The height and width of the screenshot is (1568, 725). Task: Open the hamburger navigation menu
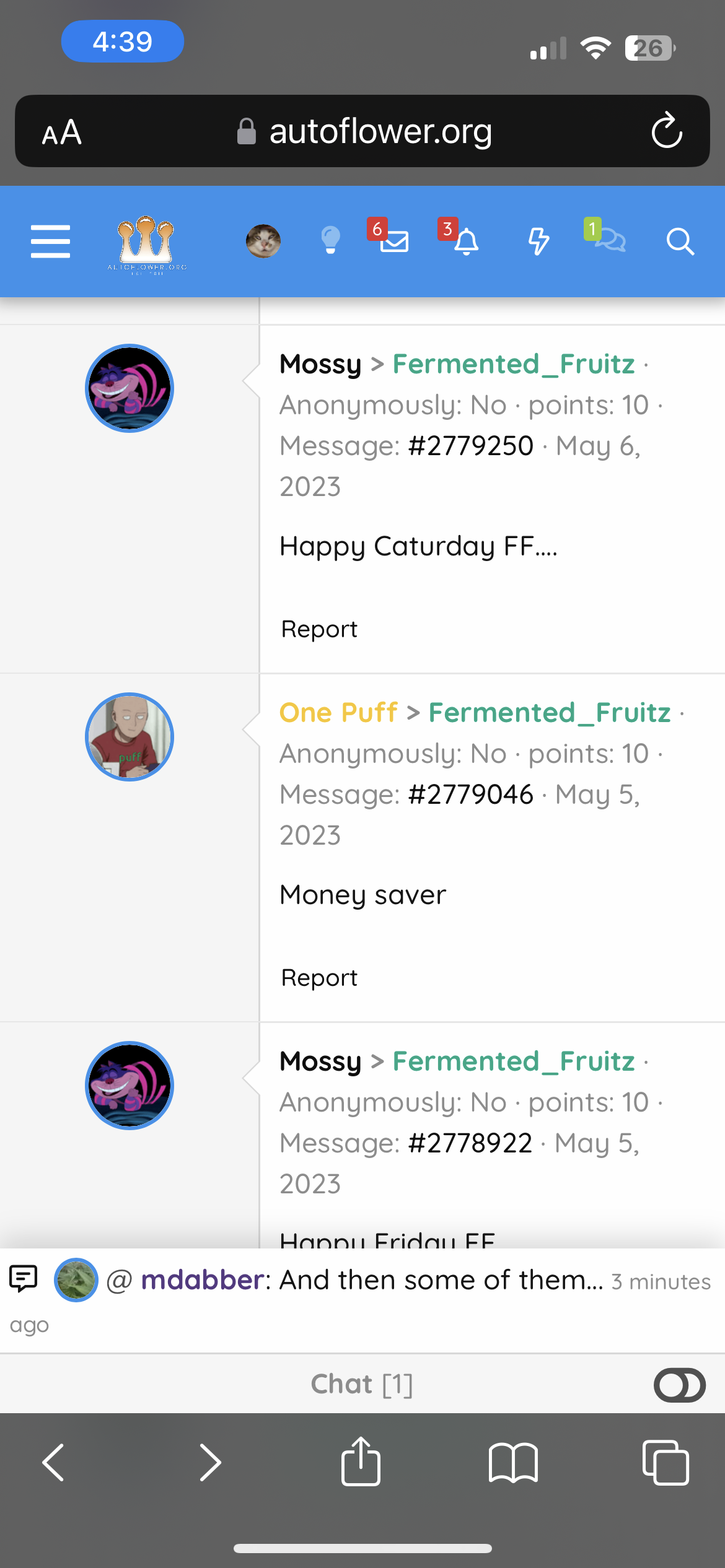tap(50, 241)
